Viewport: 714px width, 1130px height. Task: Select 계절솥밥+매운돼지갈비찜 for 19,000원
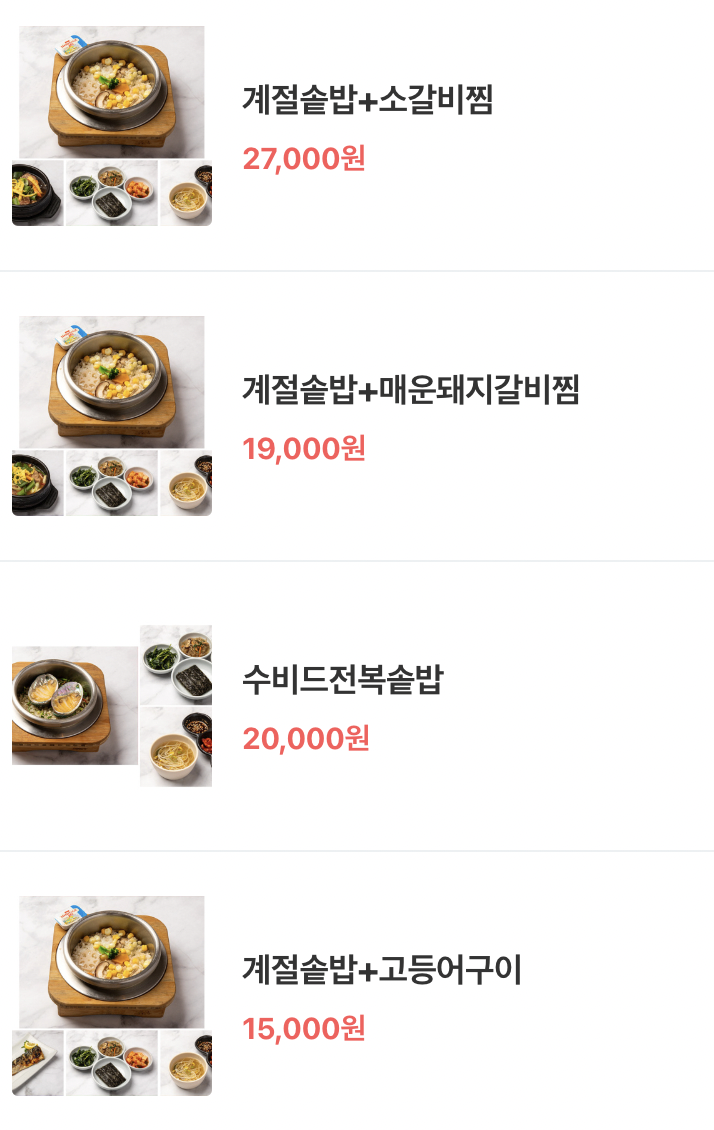(410, 389)
